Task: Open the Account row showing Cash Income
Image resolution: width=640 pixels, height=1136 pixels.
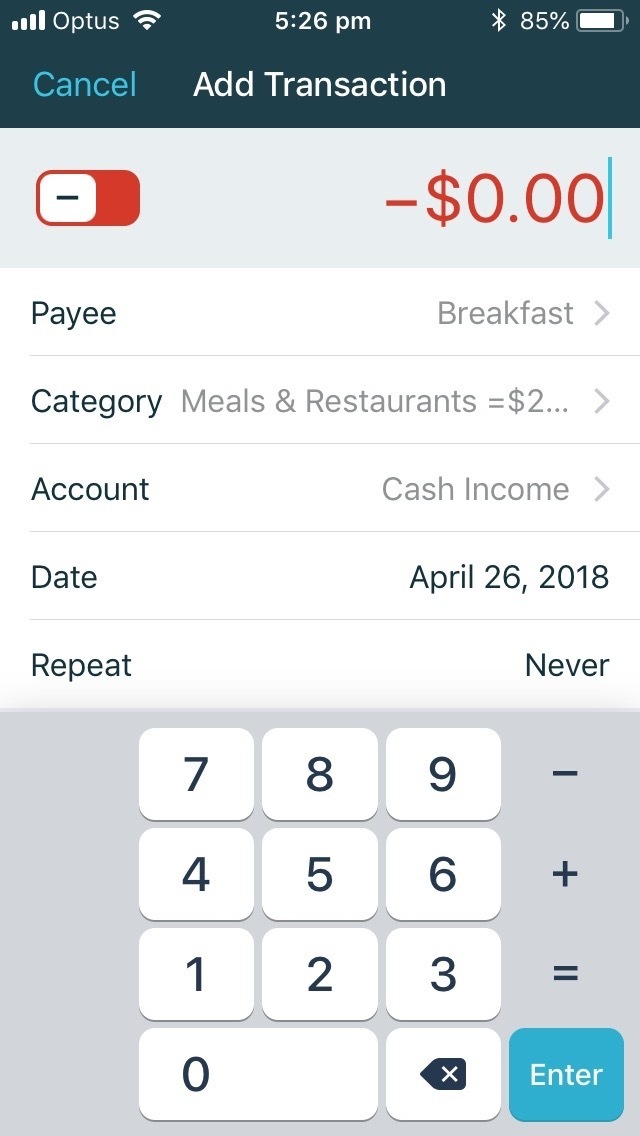Action: click(x=320, y=489)
